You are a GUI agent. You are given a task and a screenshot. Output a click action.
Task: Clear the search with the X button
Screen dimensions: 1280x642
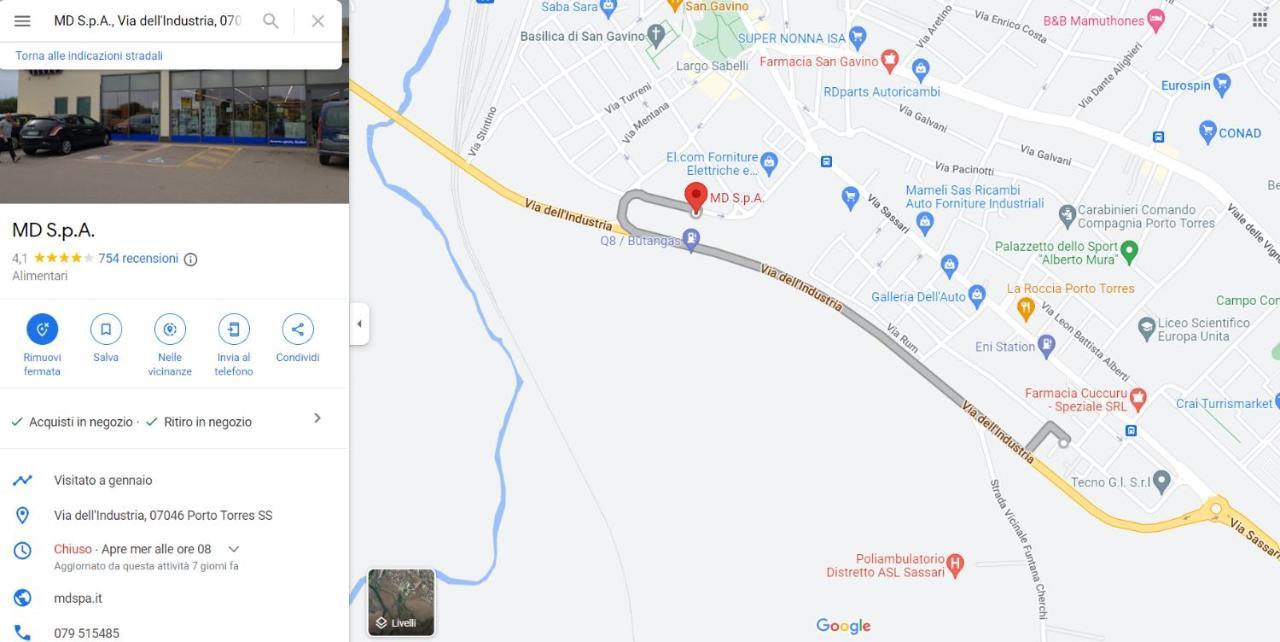pyautogui.click(x=318, y=21)
